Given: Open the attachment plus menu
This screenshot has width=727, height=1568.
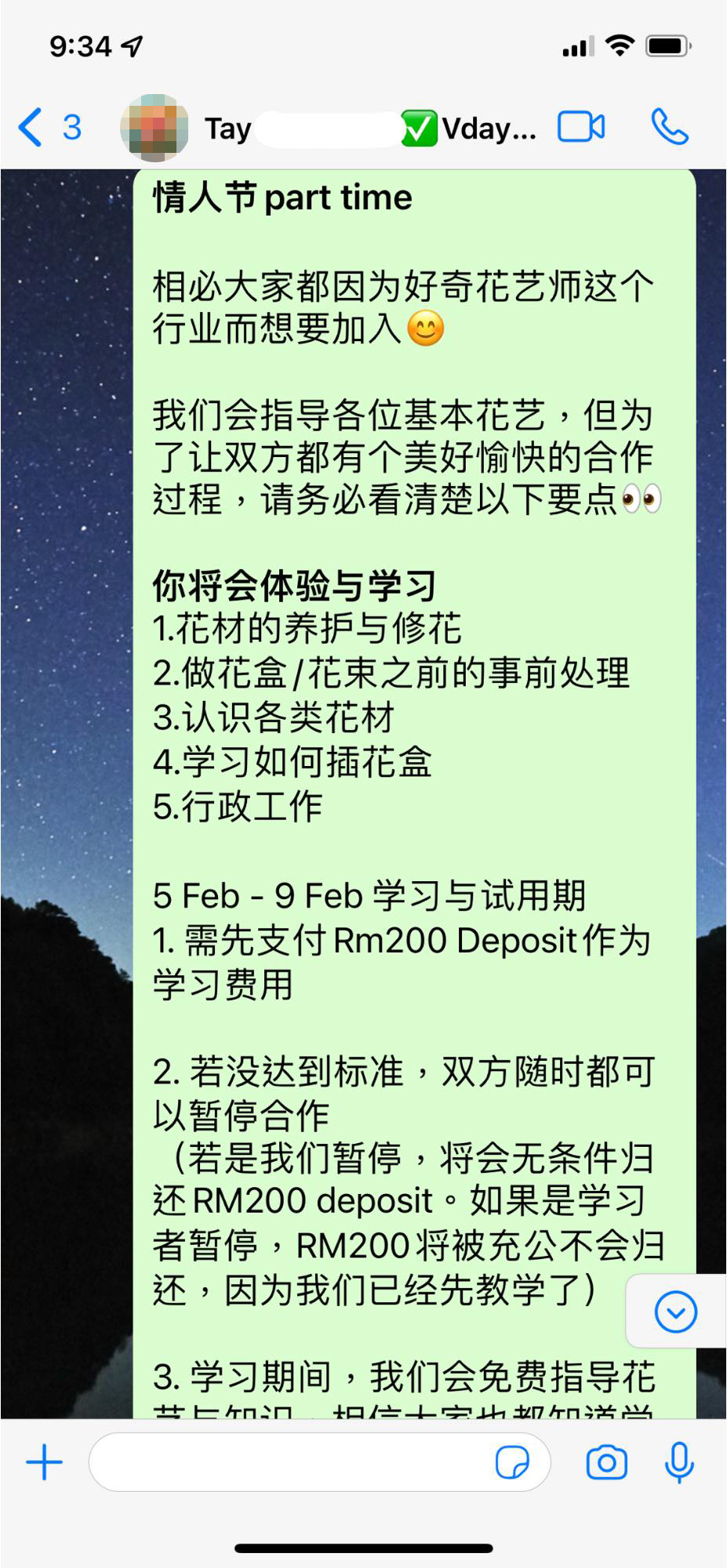Looking at the screenshot, I should click(45, 1463).
